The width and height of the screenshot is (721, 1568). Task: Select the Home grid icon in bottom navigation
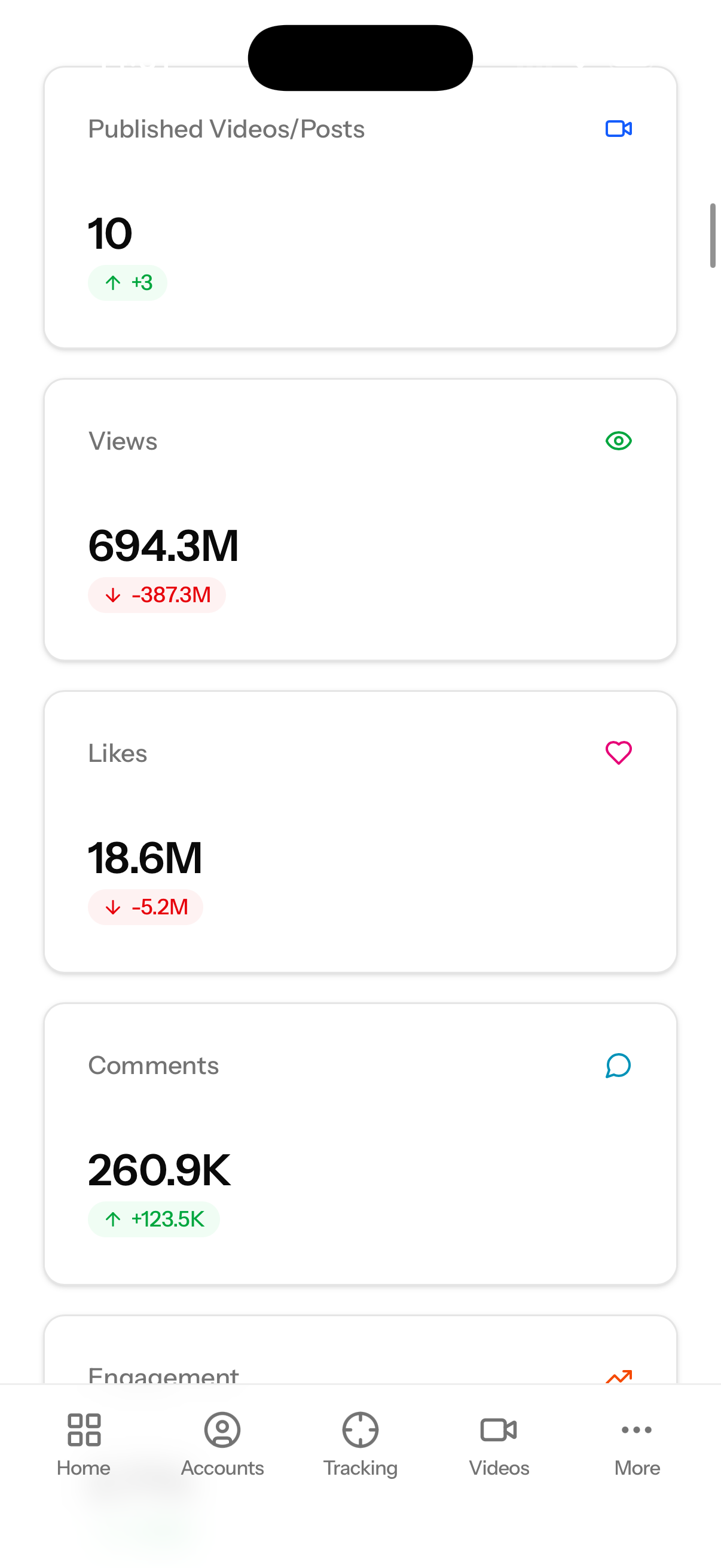point(83,1430)
